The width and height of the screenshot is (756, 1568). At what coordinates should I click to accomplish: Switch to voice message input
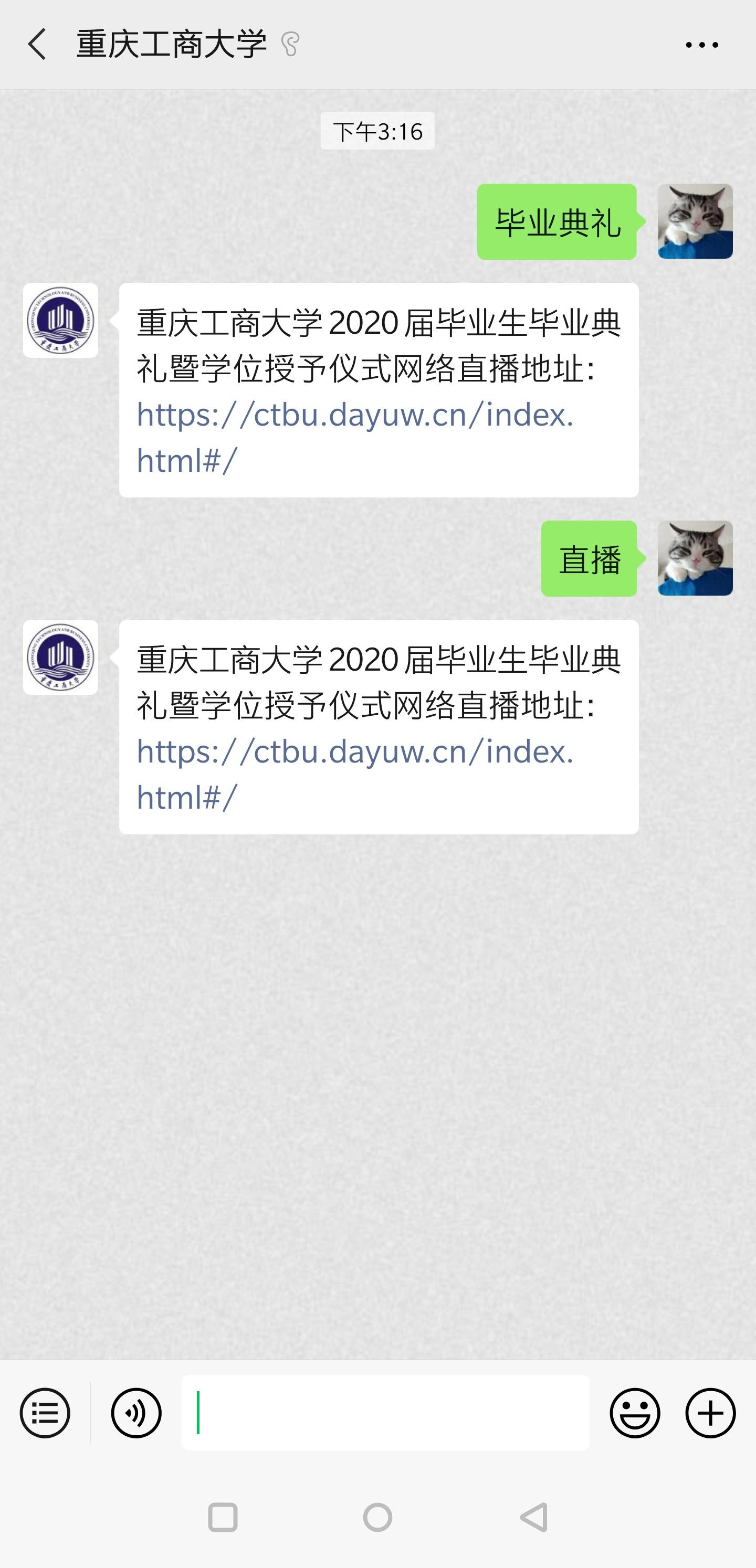(136, 1413)
